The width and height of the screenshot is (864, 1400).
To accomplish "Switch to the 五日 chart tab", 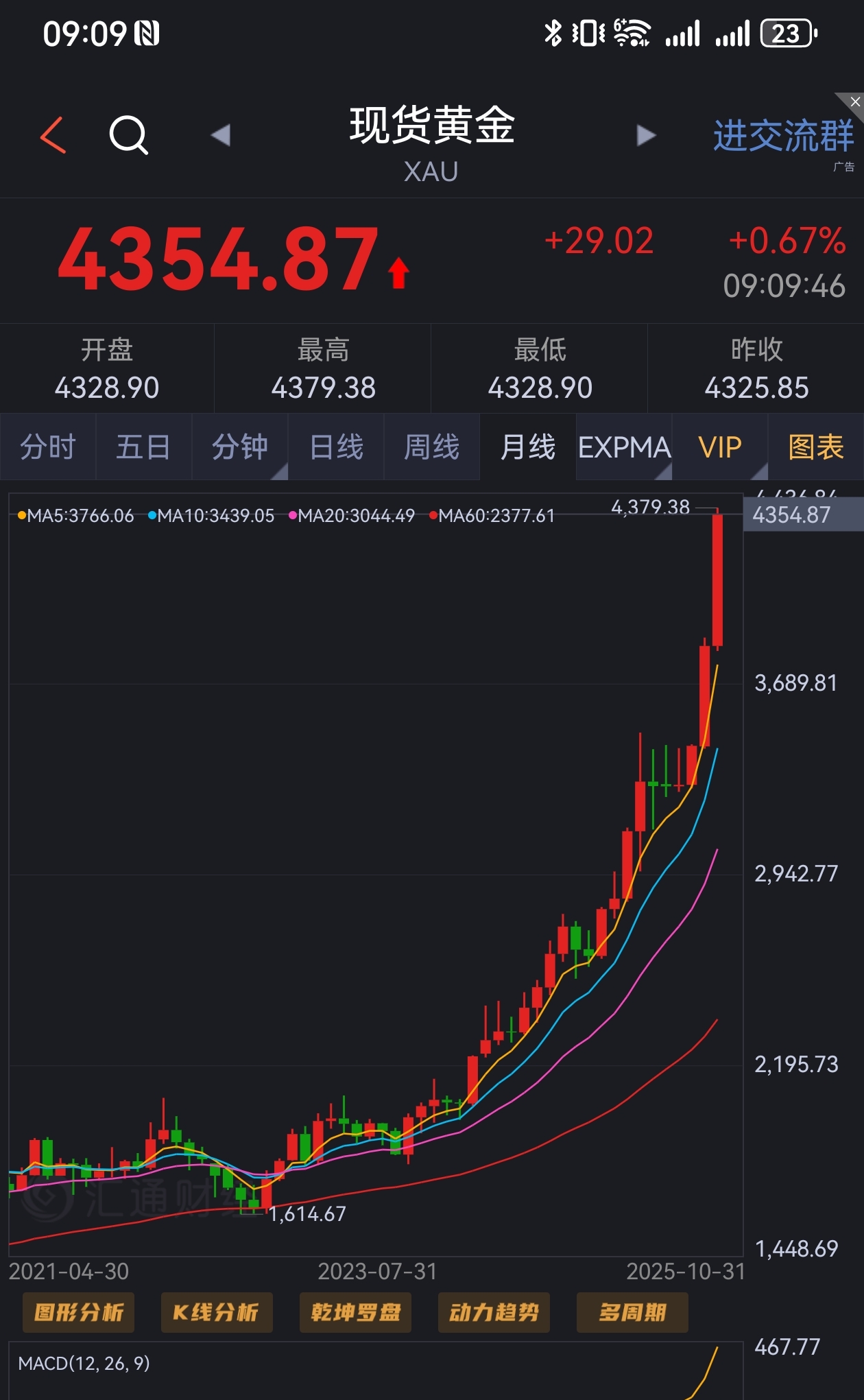I will coord(143,447).
